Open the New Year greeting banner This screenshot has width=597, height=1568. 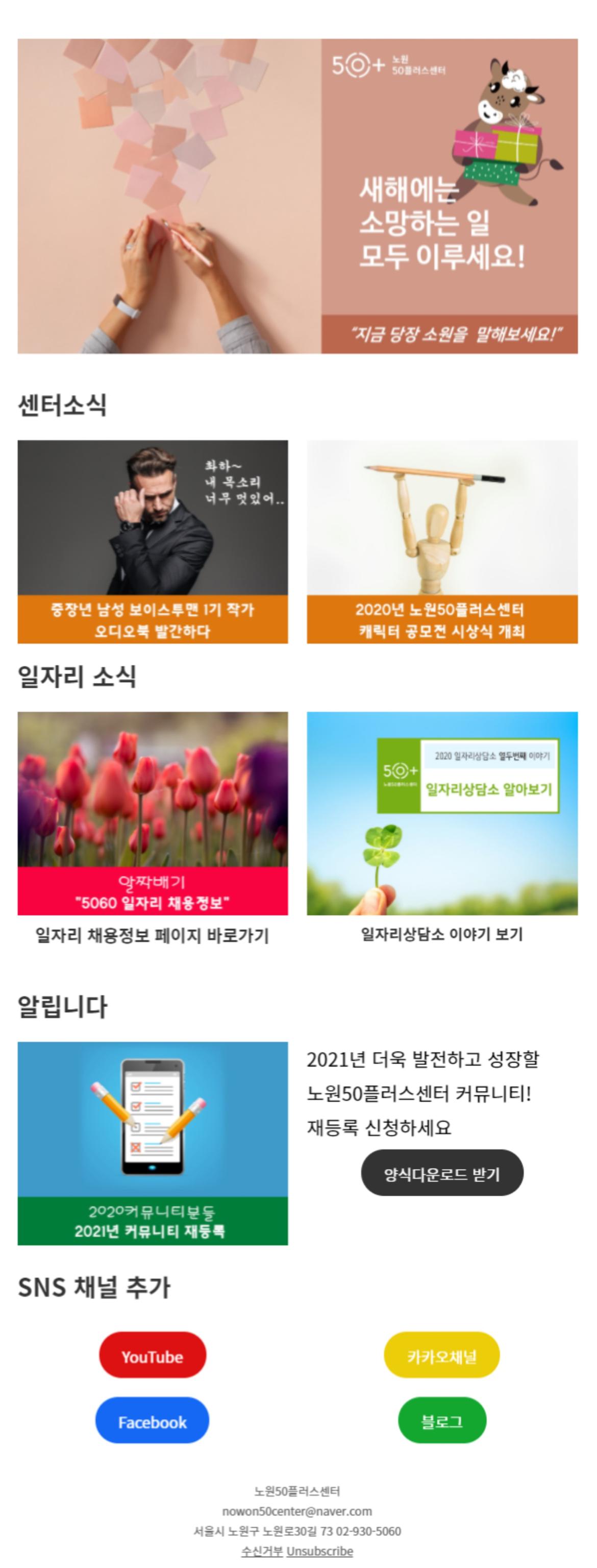coord(297,196)
